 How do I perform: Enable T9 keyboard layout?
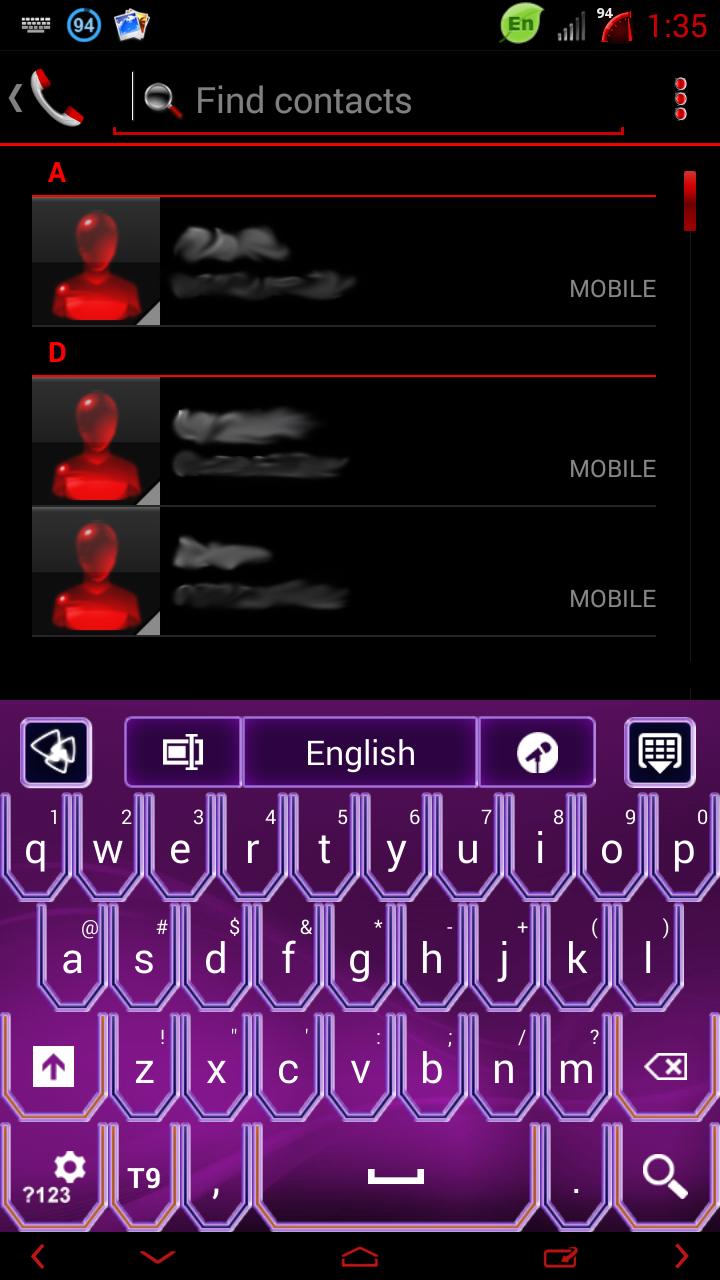[x=144, y=1178]
